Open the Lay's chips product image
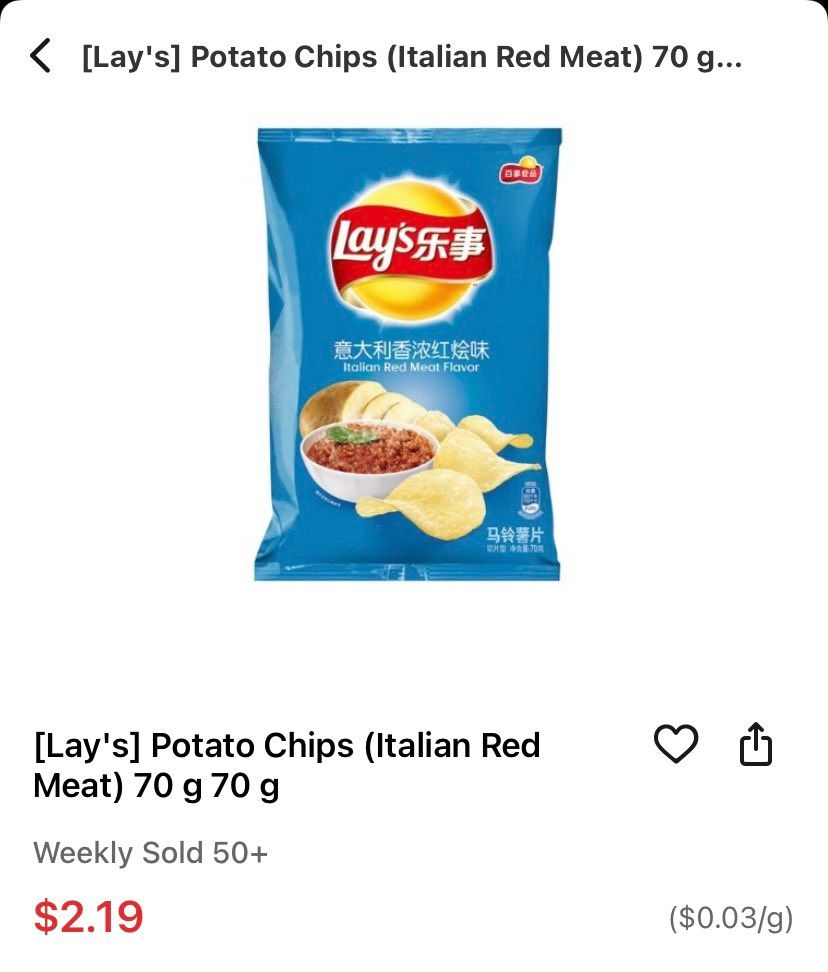The height and width of the screenshot is (972, 828). pyautogui.click(x=408, y=354)
